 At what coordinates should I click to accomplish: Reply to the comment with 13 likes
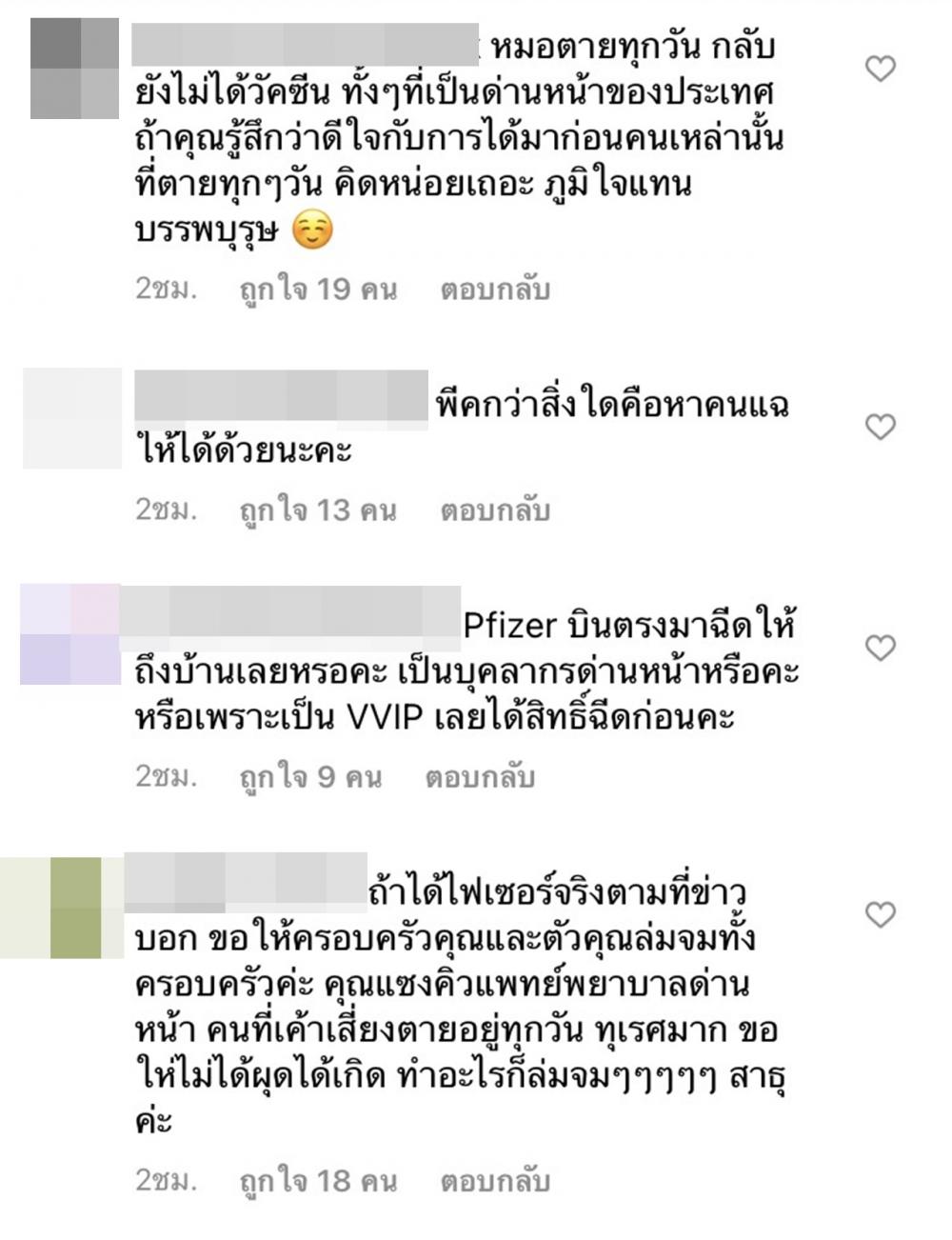point(494,510)
